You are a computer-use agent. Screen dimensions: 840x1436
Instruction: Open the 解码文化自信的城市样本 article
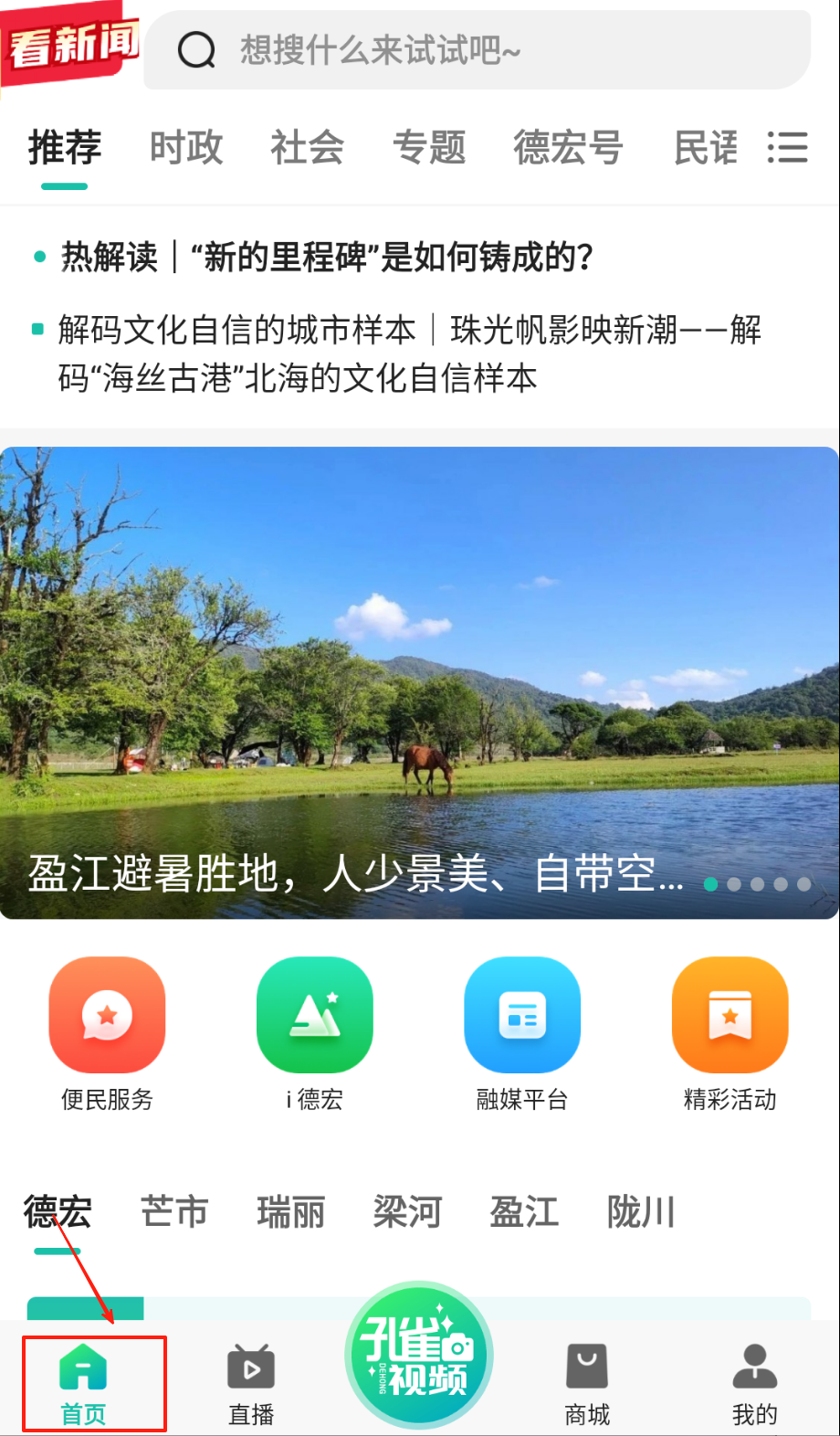point(409,353)
